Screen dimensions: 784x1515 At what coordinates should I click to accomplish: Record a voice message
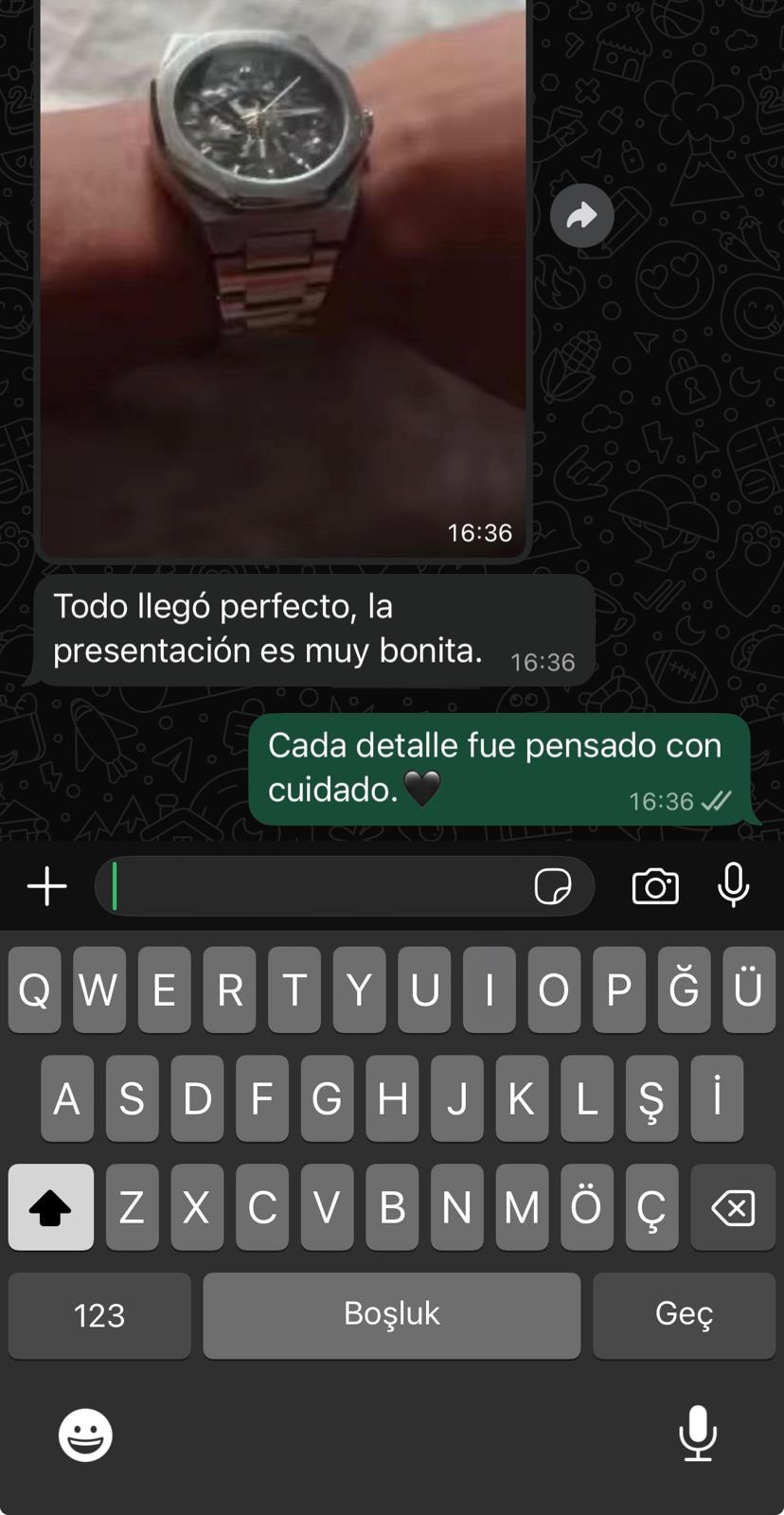pos(734,887)
